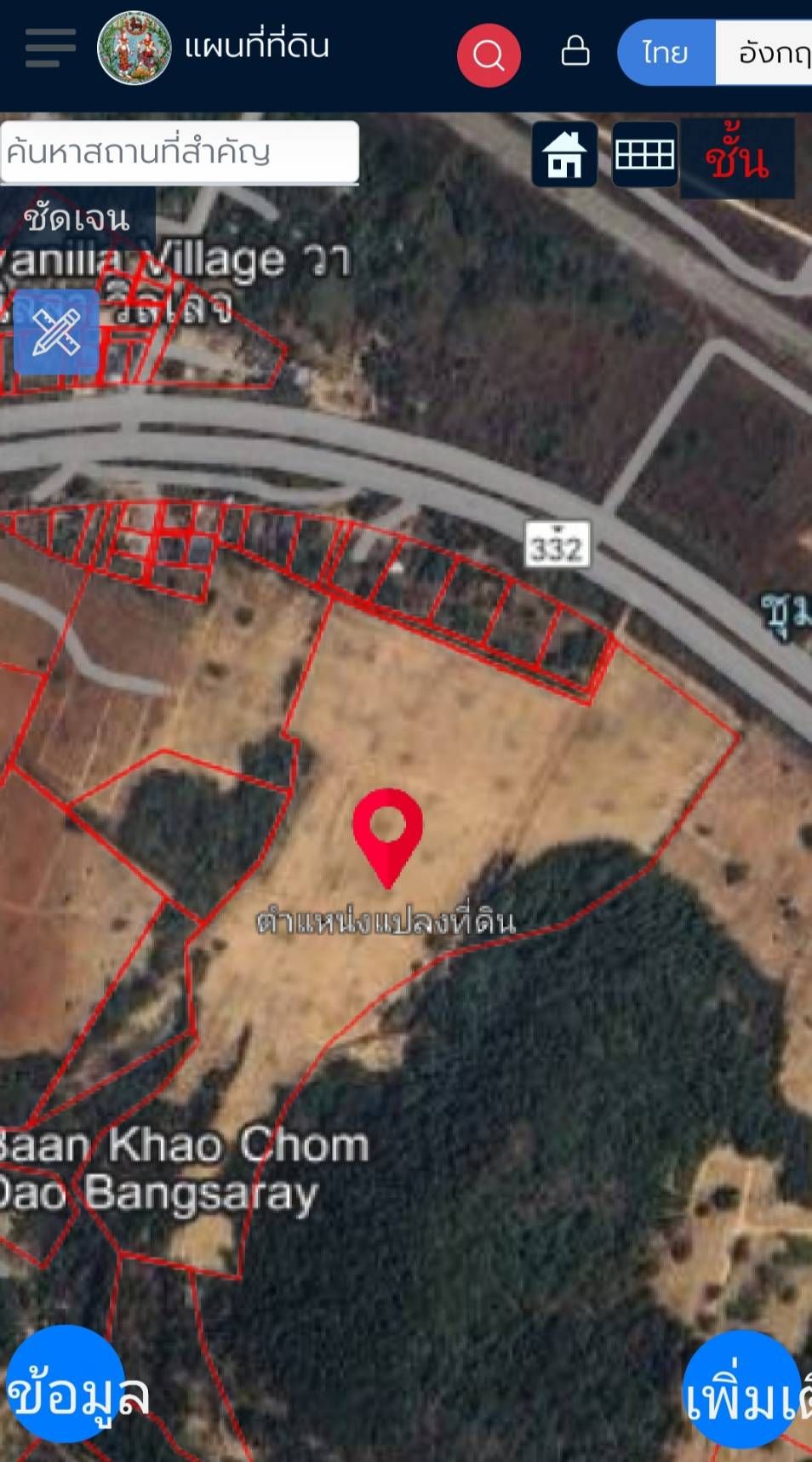The height and width of the screenshot is (1462, 812).
Task: Open the ชั้น layers button
Action: coord(737,158)
